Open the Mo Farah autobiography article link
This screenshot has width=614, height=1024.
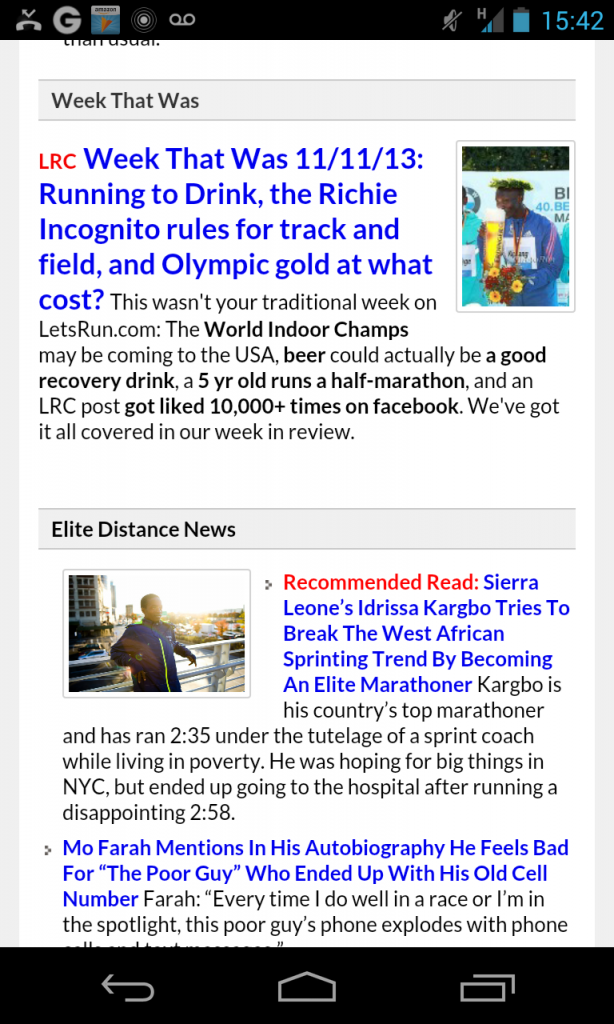coord(315,860)
